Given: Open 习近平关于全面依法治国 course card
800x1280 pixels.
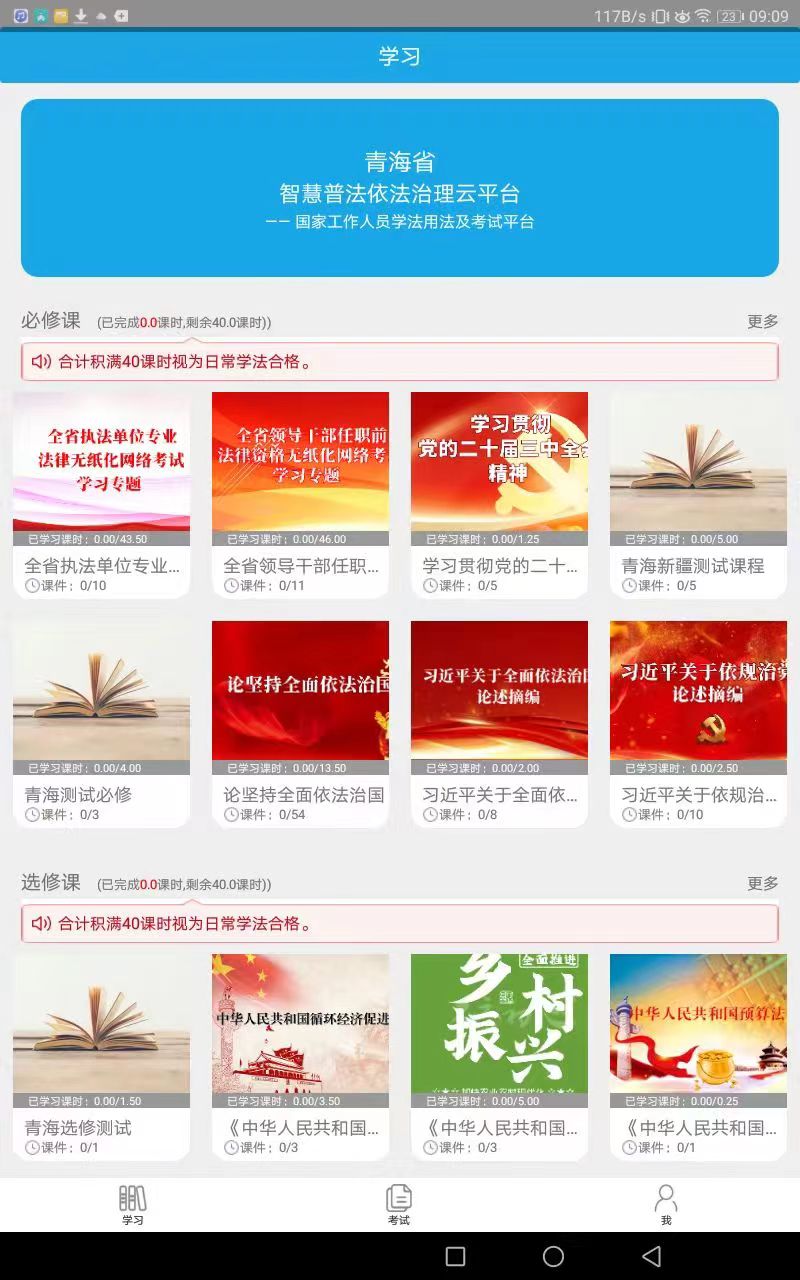Looking at the screenshot, I should click(499, 723).
